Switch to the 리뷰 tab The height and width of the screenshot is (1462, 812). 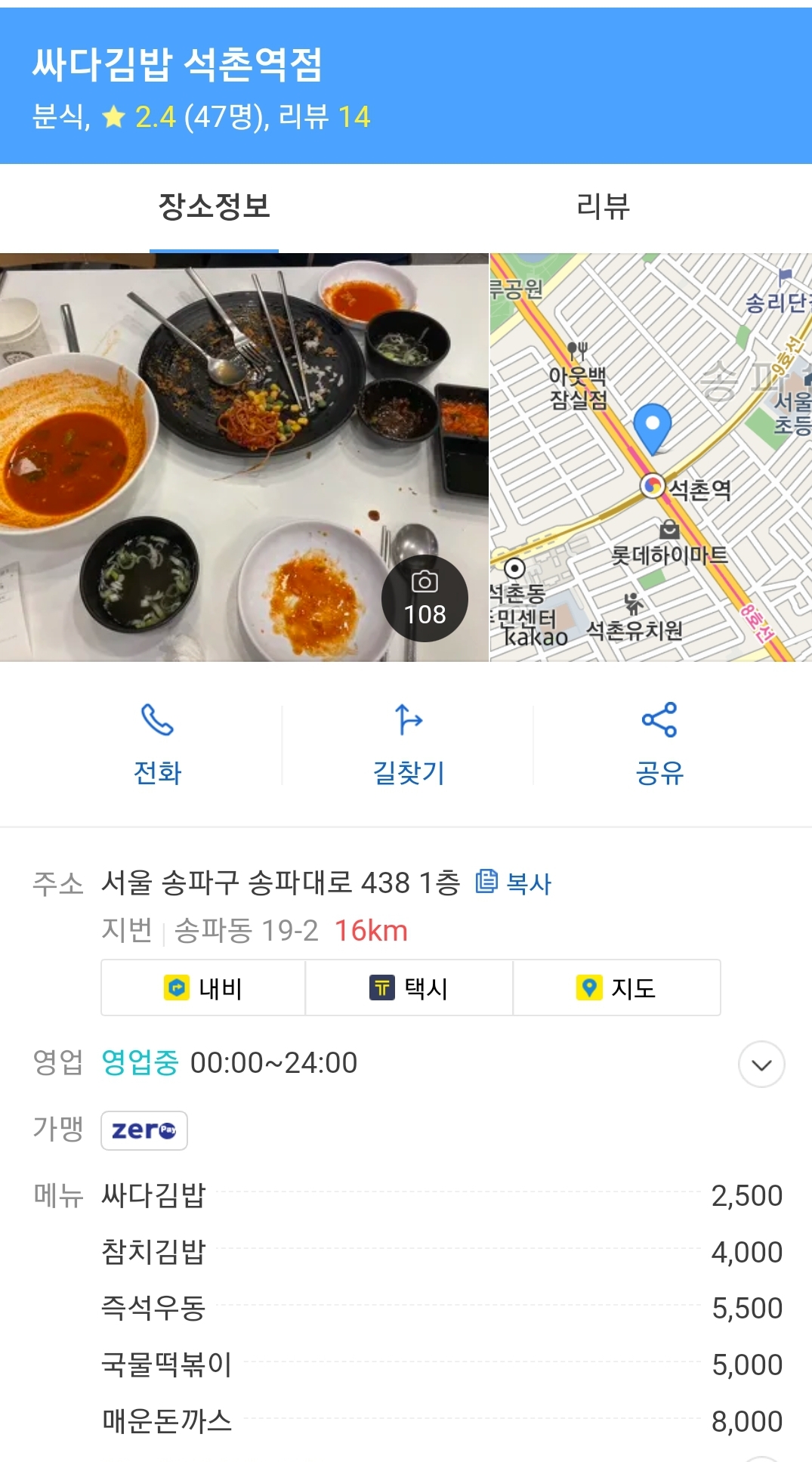[603, 206]
